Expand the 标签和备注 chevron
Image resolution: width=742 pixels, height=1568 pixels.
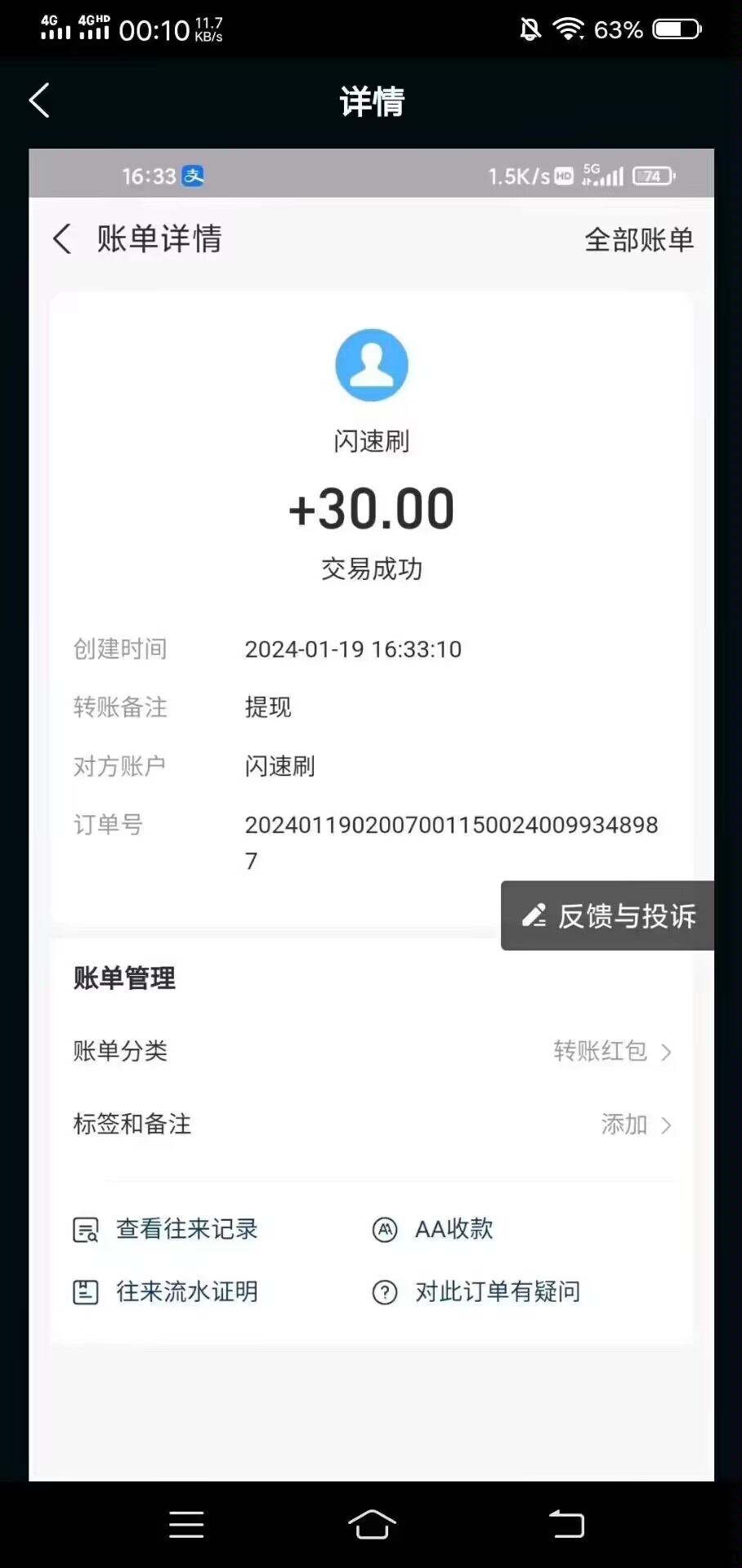coord(668,1125)
